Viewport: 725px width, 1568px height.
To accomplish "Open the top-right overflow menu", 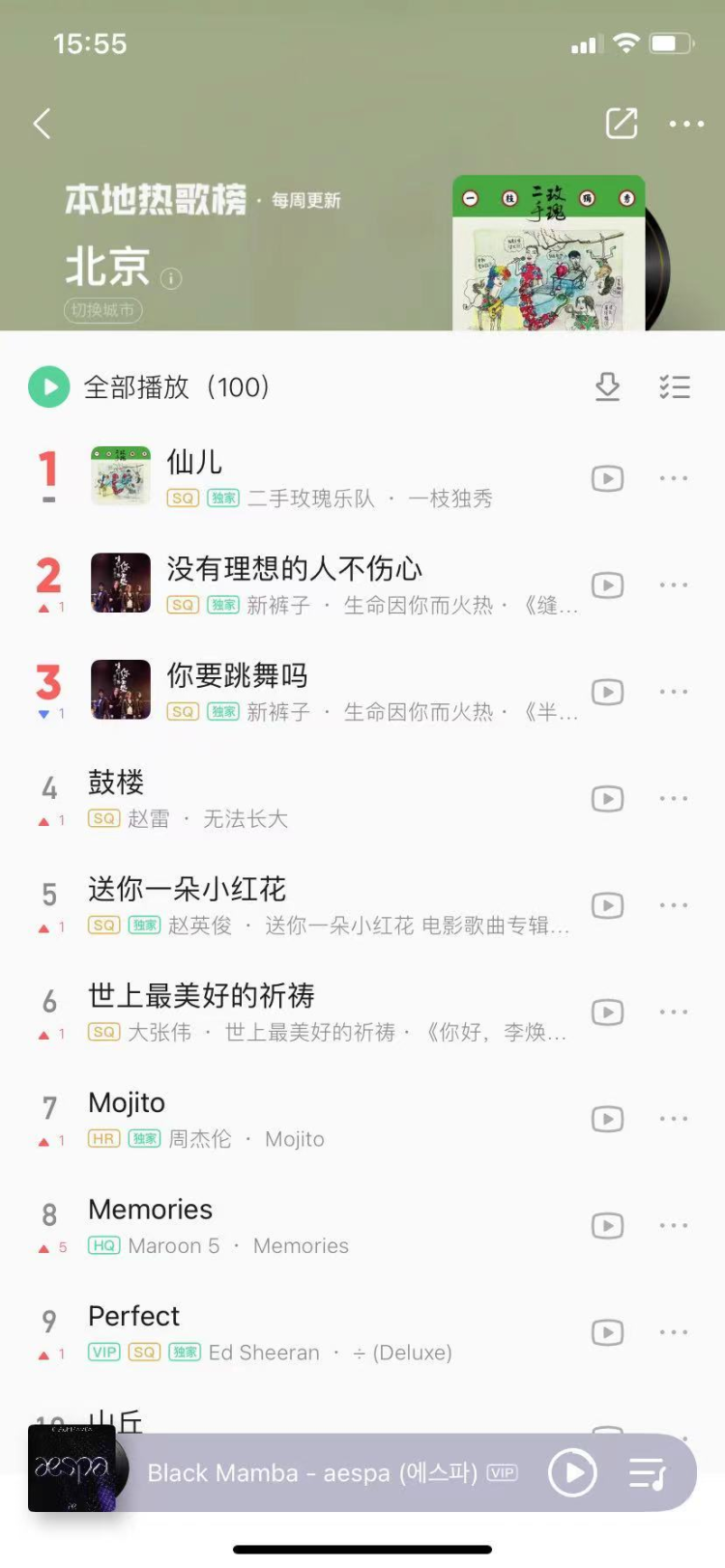I will tap(686, 124).
